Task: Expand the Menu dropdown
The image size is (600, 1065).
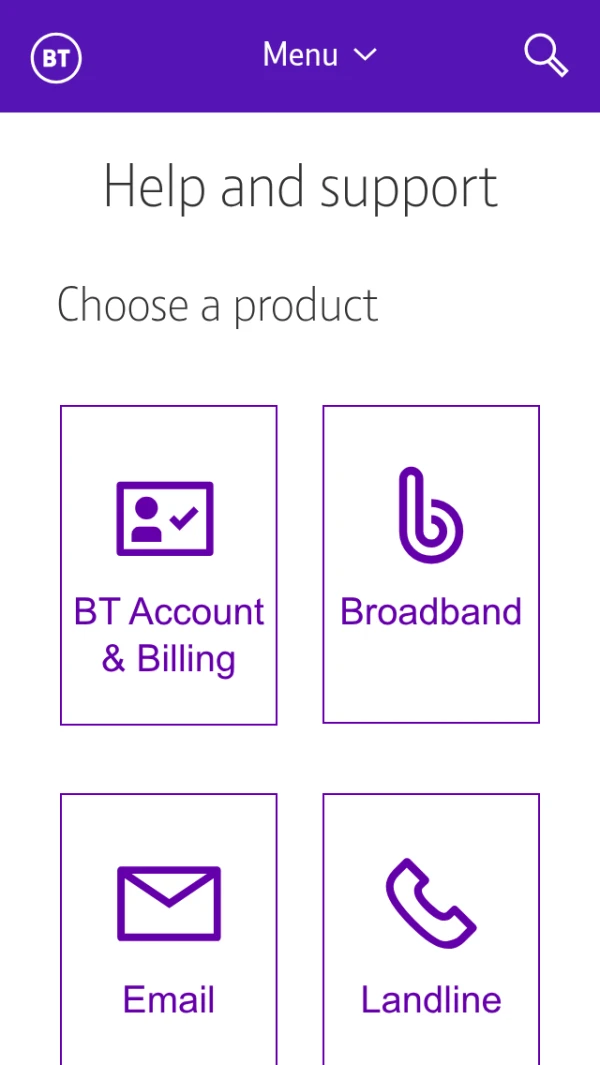Action: (x=319, y=55)
